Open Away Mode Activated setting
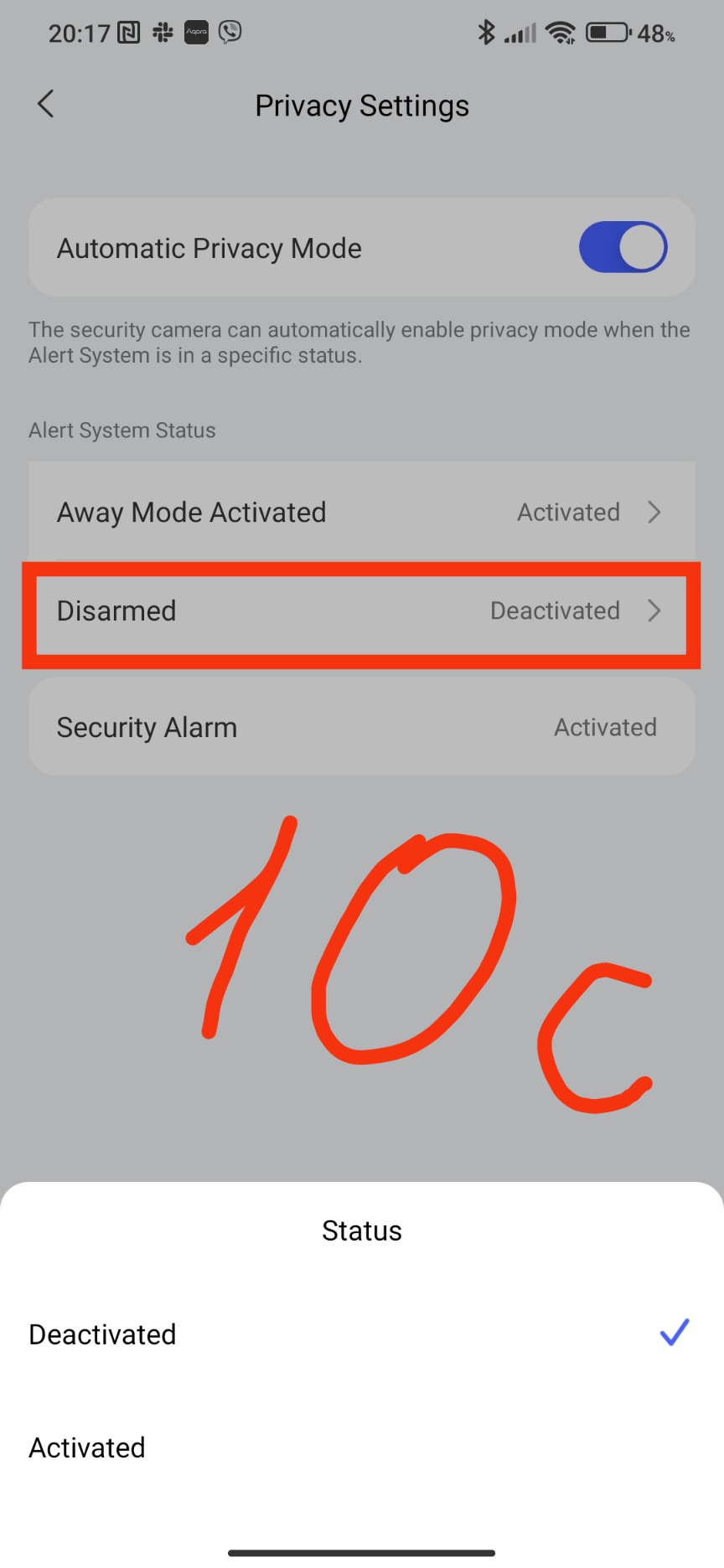 pos(361,512)
